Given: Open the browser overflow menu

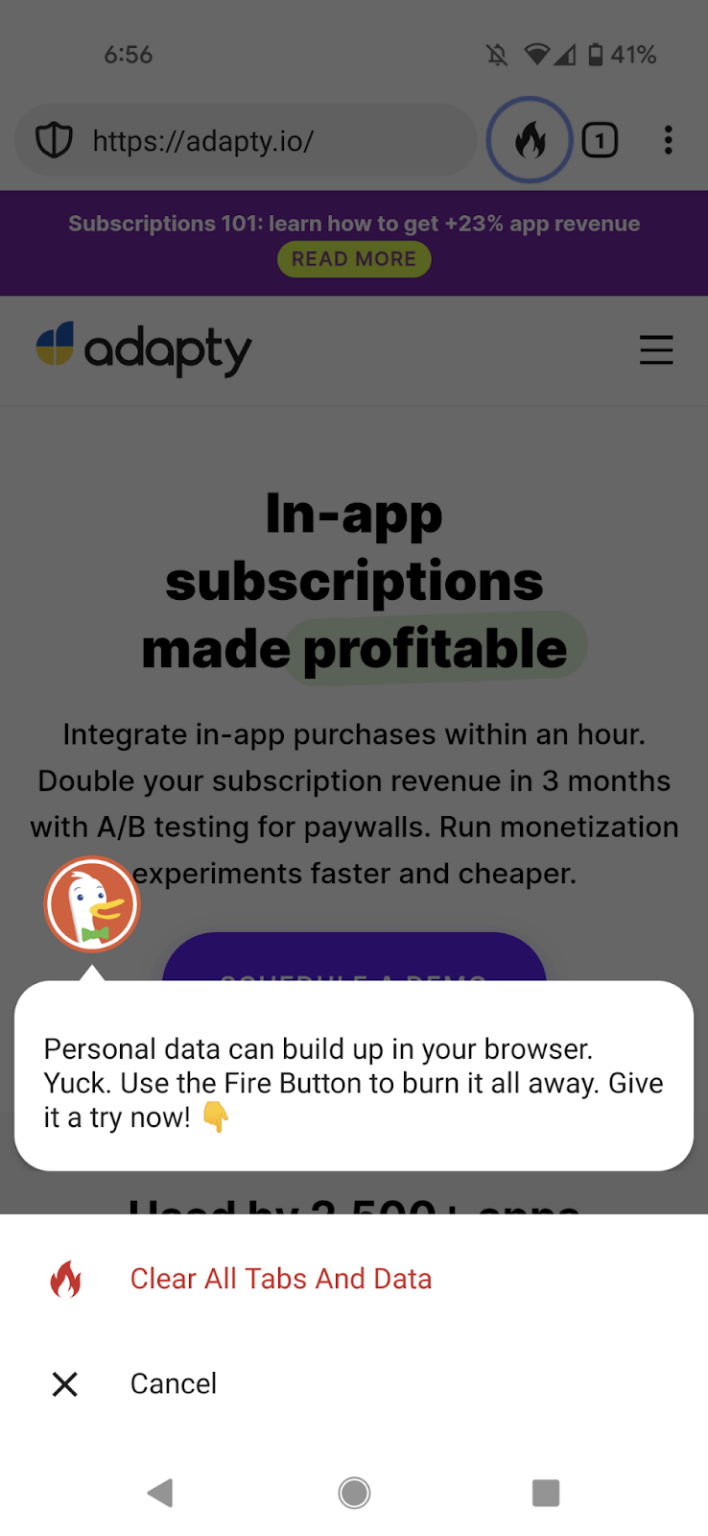Looking at the screenshot, I should tap(668, 141).
